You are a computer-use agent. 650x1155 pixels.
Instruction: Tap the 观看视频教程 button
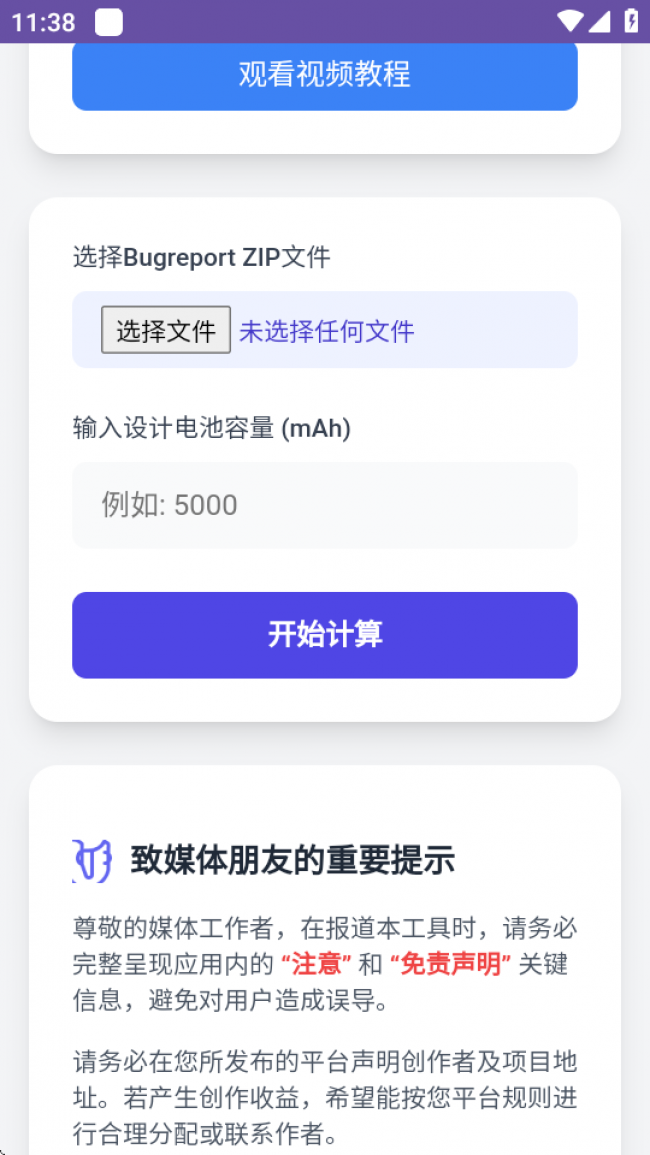324,76
